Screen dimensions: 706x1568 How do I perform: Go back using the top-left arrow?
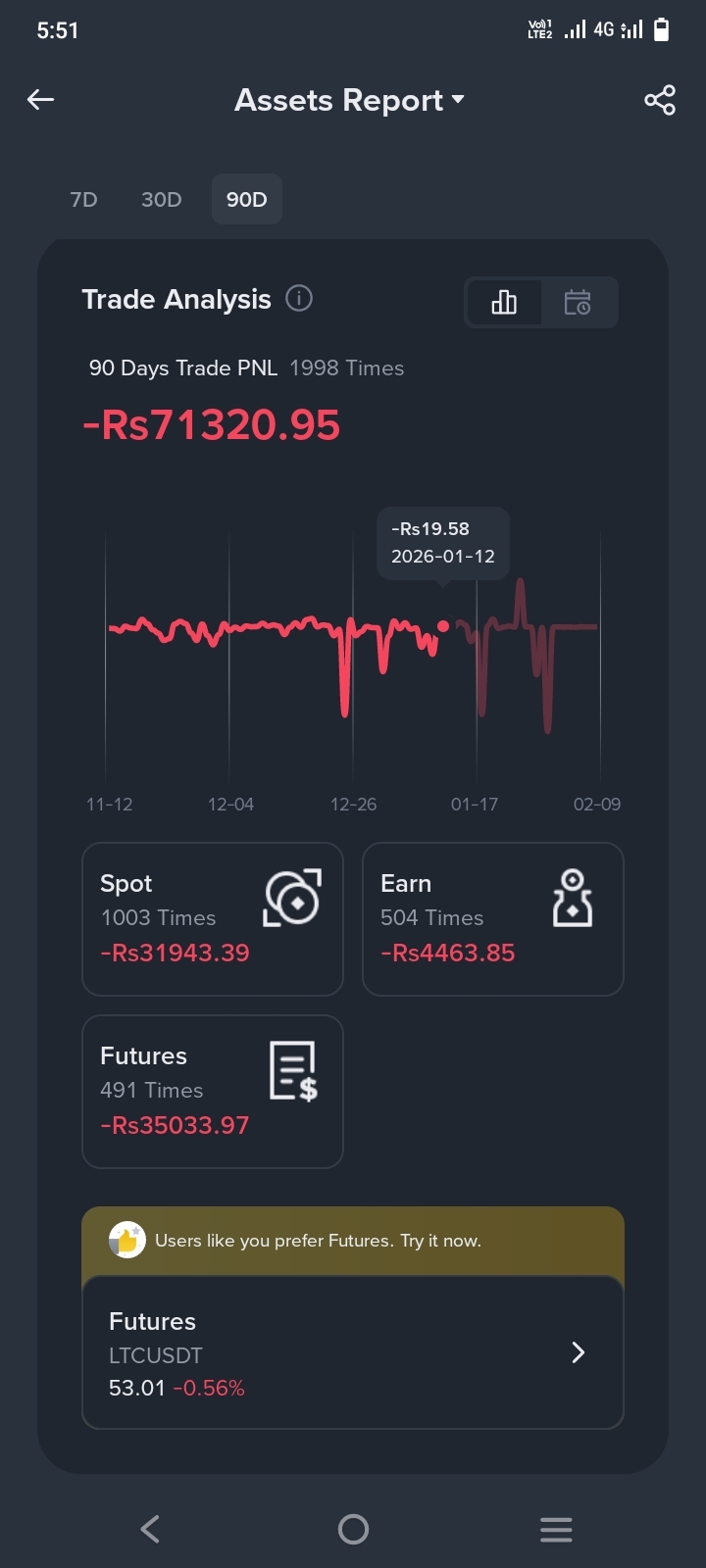[40, 99]
